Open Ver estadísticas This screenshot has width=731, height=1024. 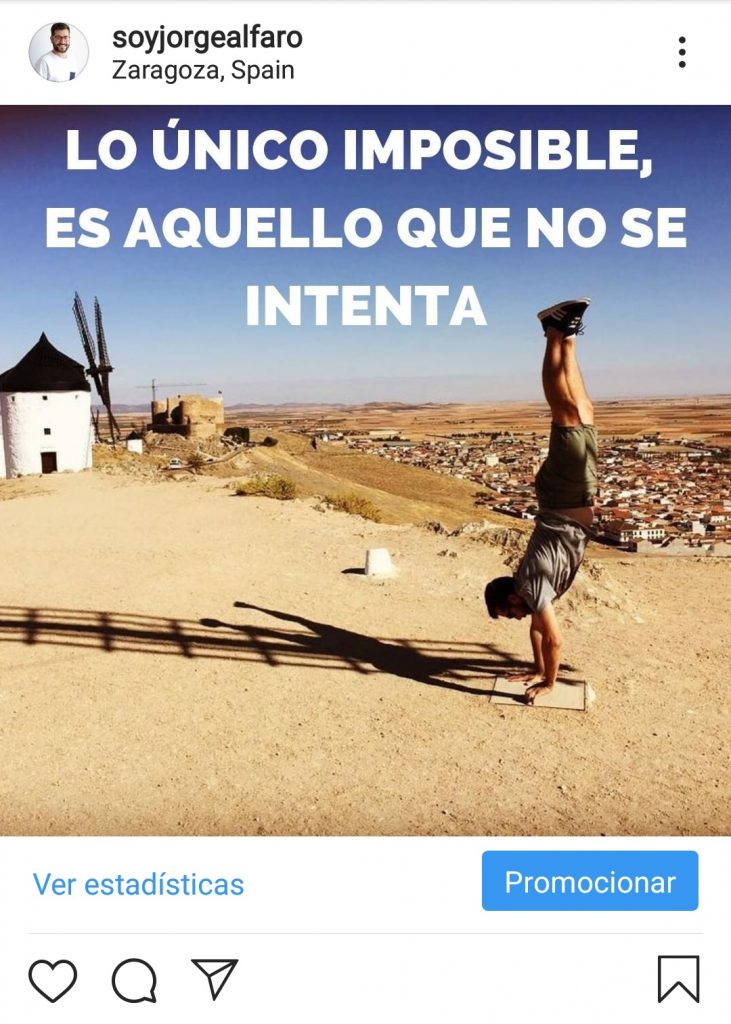point(138,884)
